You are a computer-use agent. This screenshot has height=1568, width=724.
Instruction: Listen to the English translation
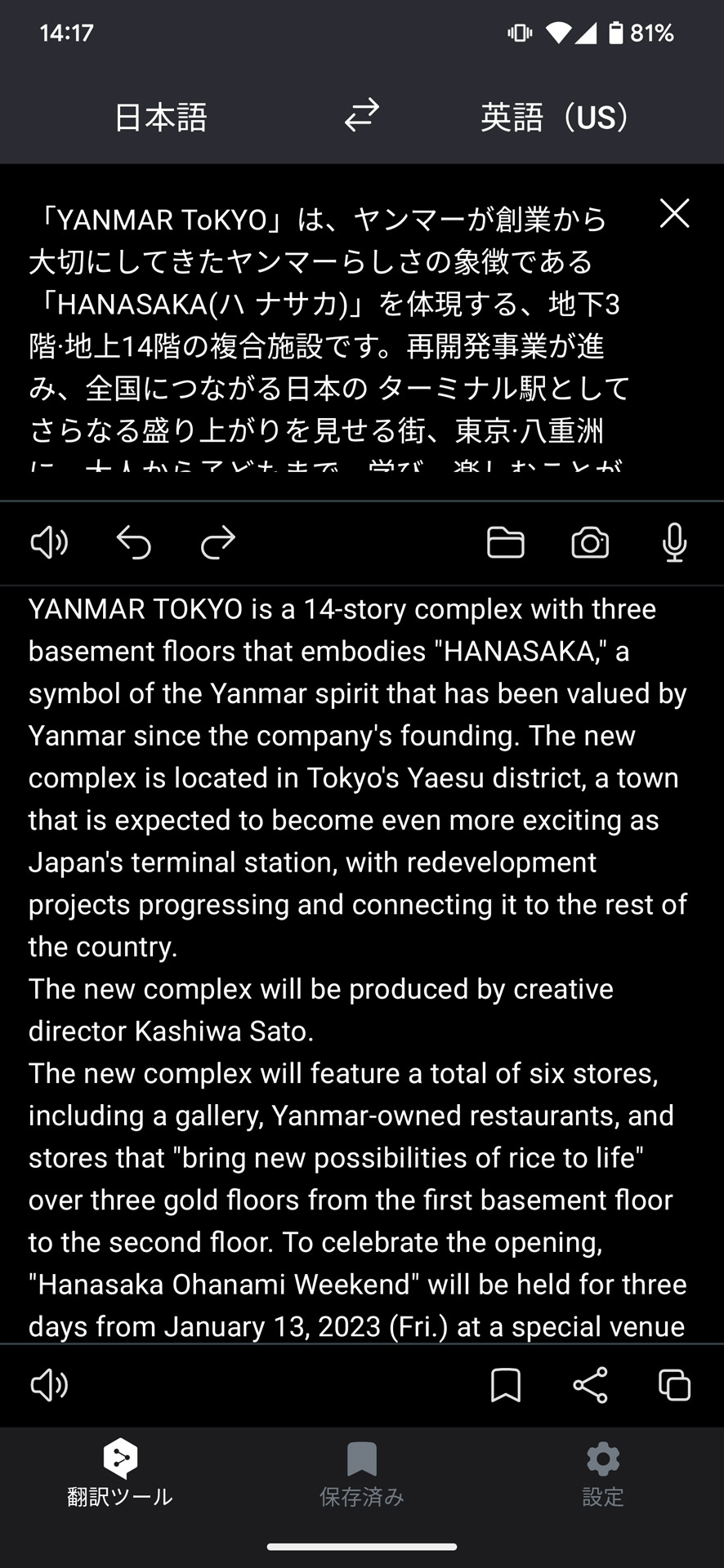pyautogui.click(x=47, y=1385)
